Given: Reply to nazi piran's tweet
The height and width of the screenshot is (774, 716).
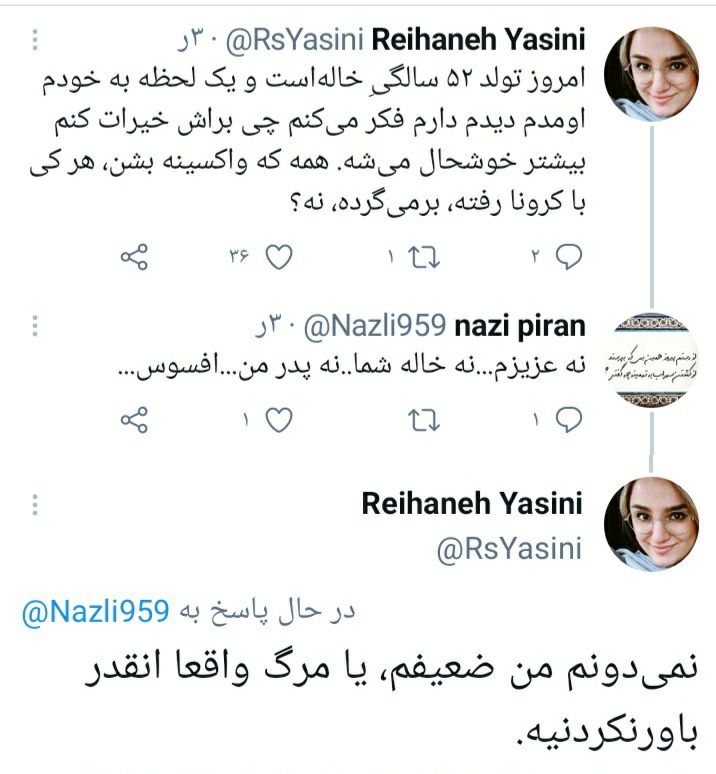Looking at the screenshot, I should [568, 420].
